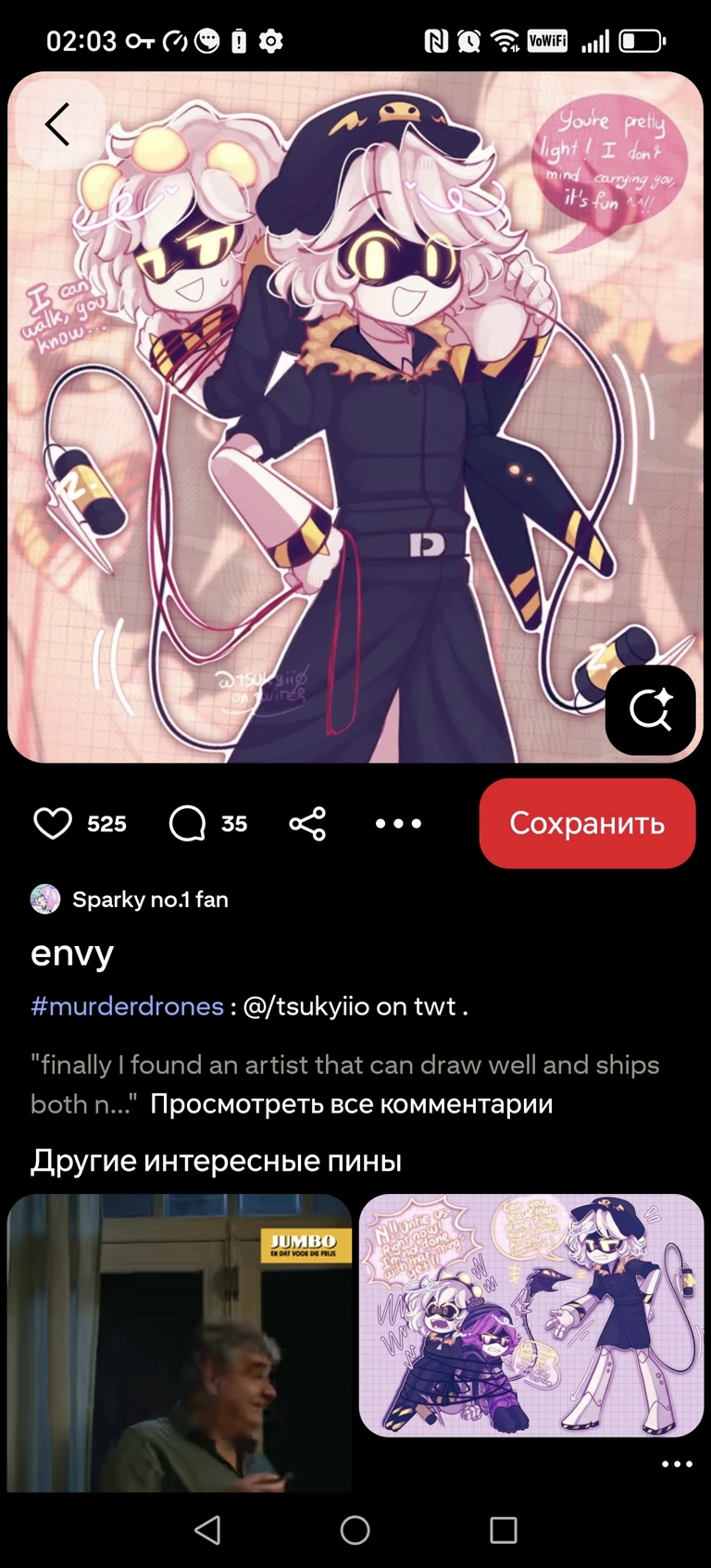Open visual search on the pin image
The image size is (711, 1568).
[x=650, y=710]
